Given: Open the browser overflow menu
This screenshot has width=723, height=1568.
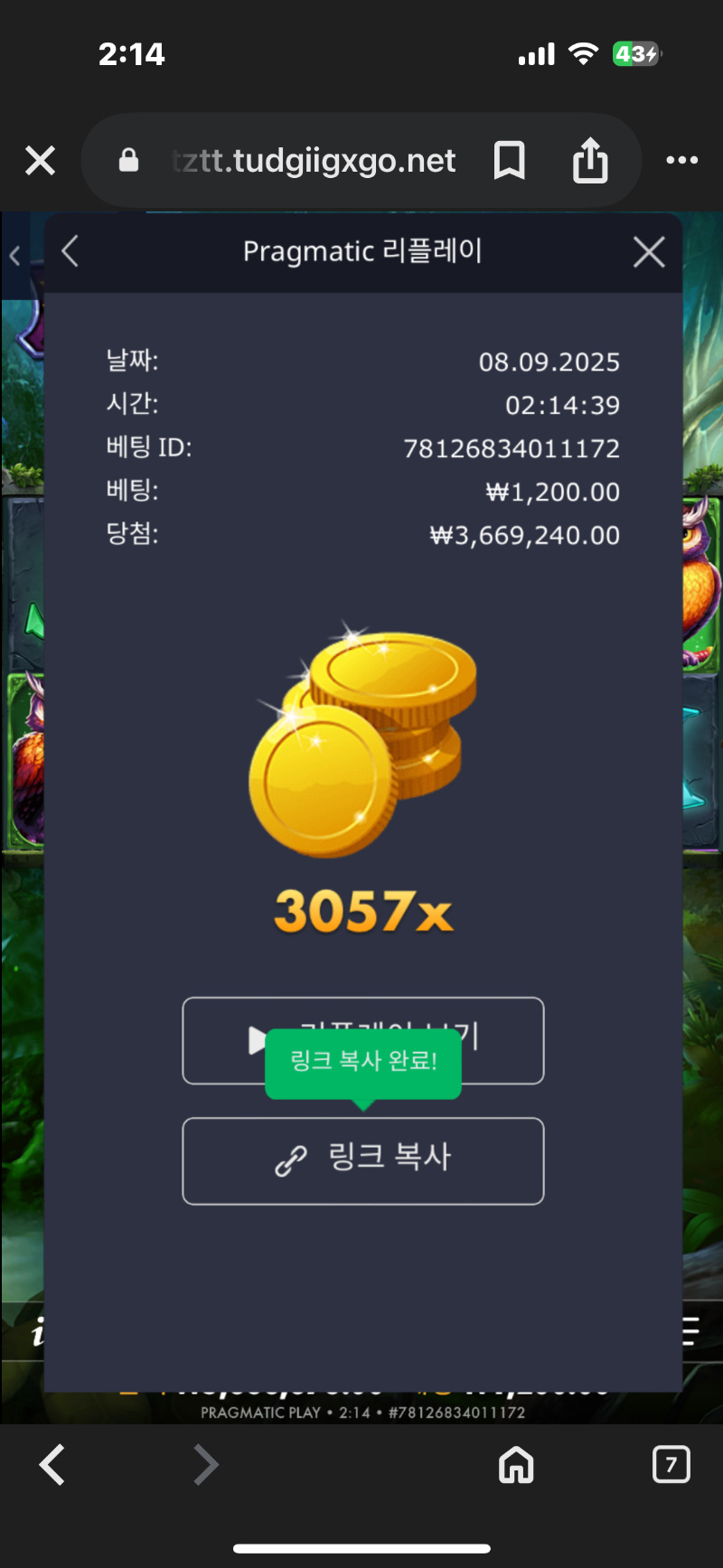Looking at the screenshot, I should [x=681, y=161].
